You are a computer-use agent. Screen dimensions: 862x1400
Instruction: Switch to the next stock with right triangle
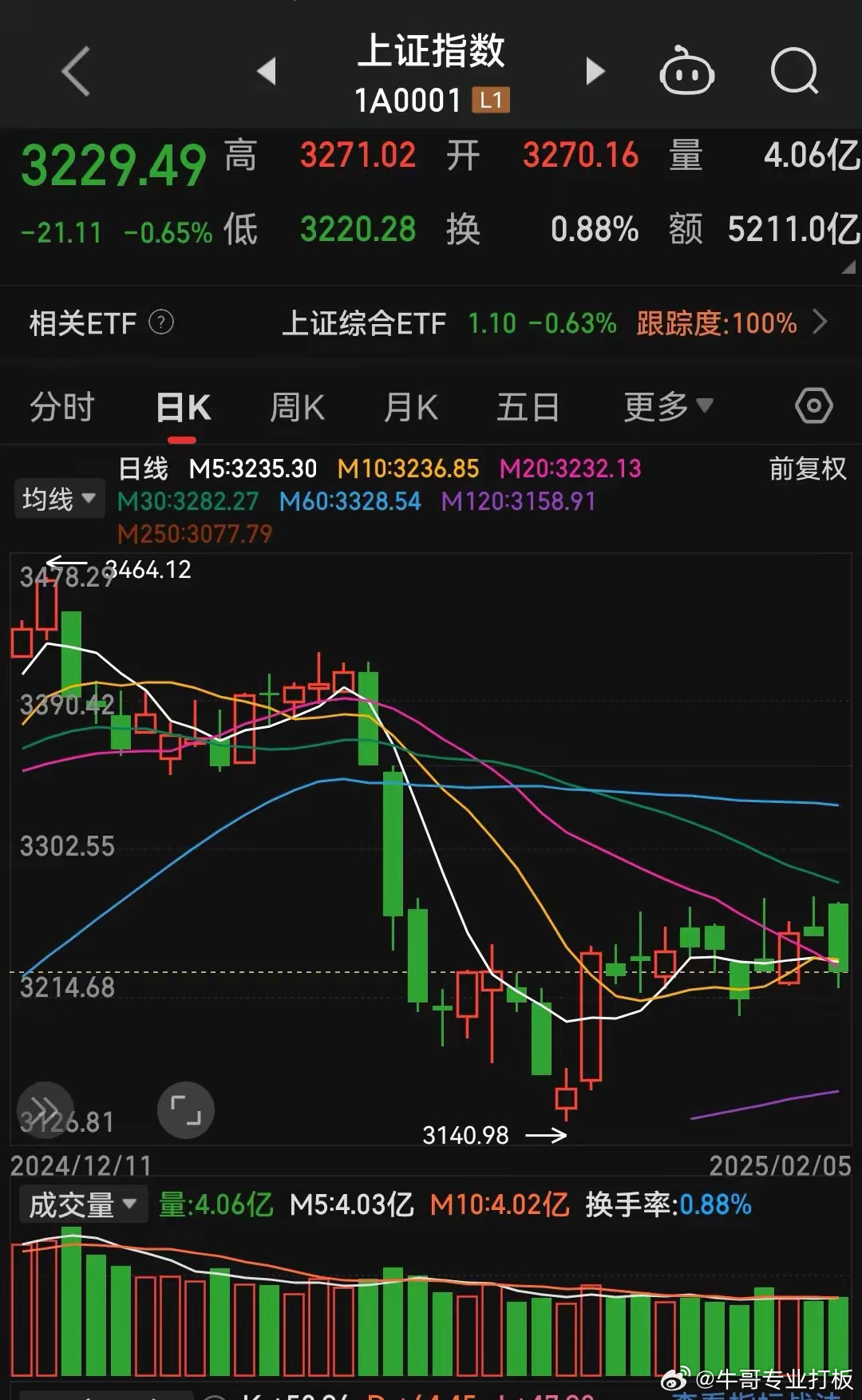point(595,71)
